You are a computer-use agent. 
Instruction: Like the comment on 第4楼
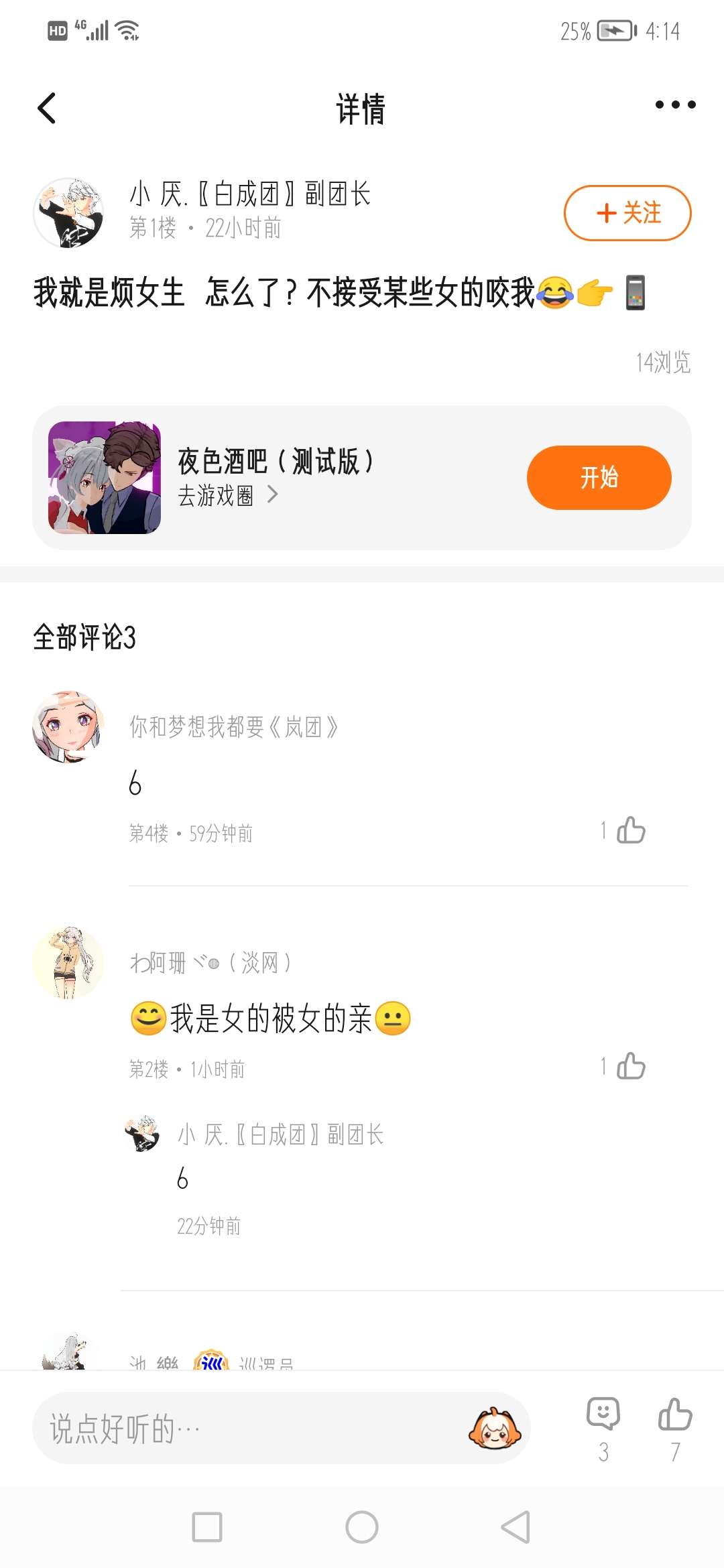click(630, 830)
